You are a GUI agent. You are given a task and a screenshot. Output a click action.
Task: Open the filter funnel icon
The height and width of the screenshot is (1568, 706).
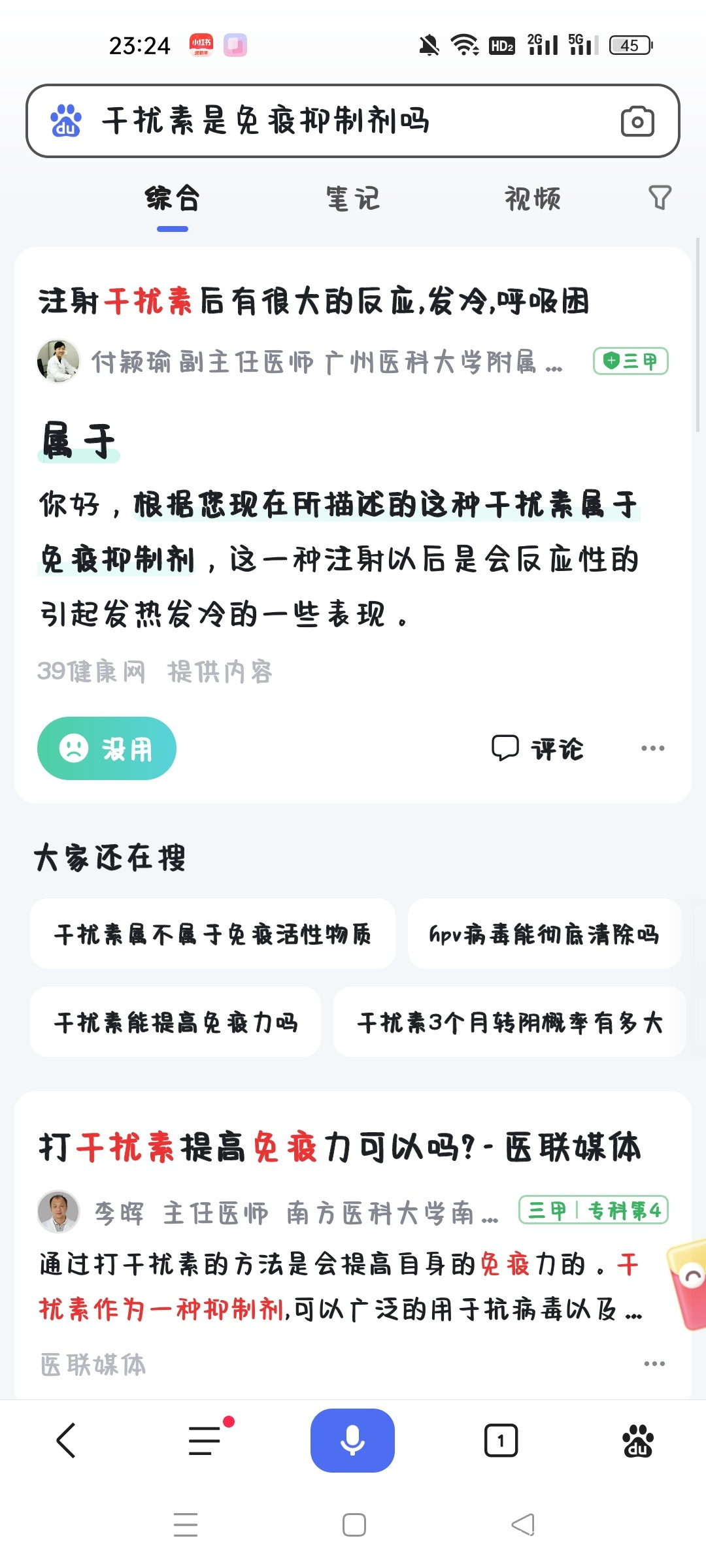(x=659, y=197)
